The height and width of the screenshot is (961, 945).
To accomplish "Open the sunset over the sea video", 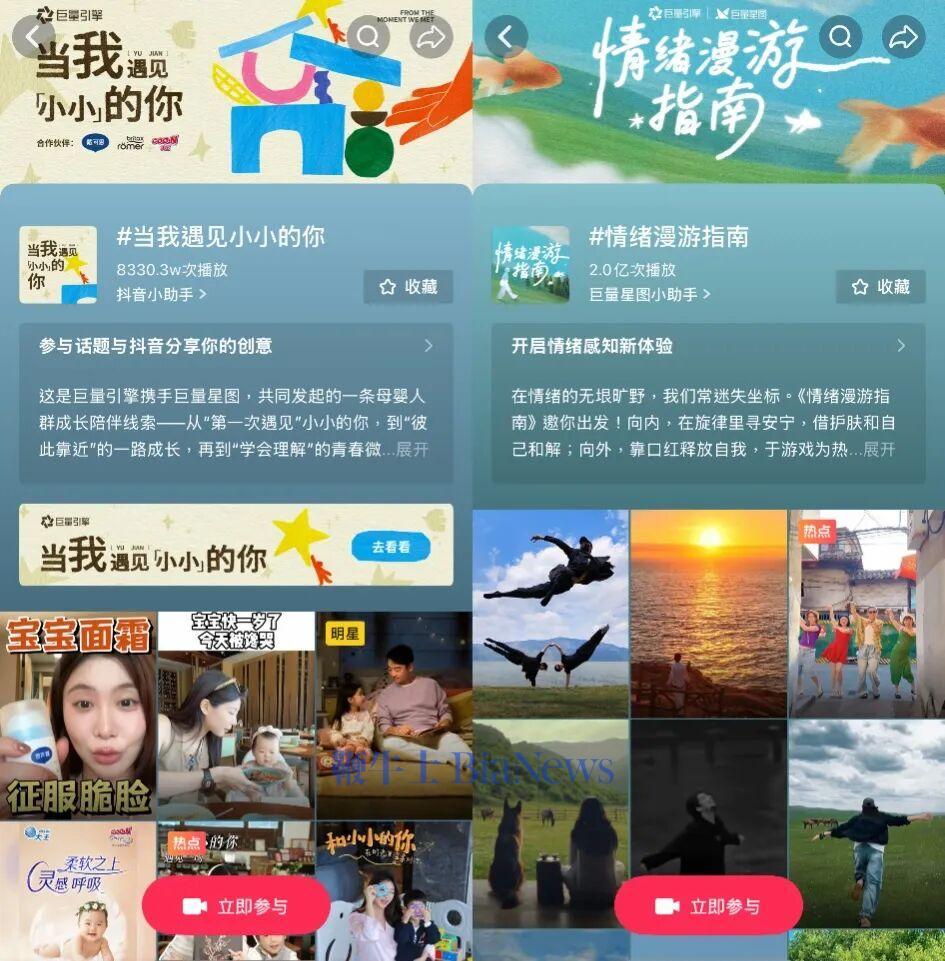I will point(708,612).
